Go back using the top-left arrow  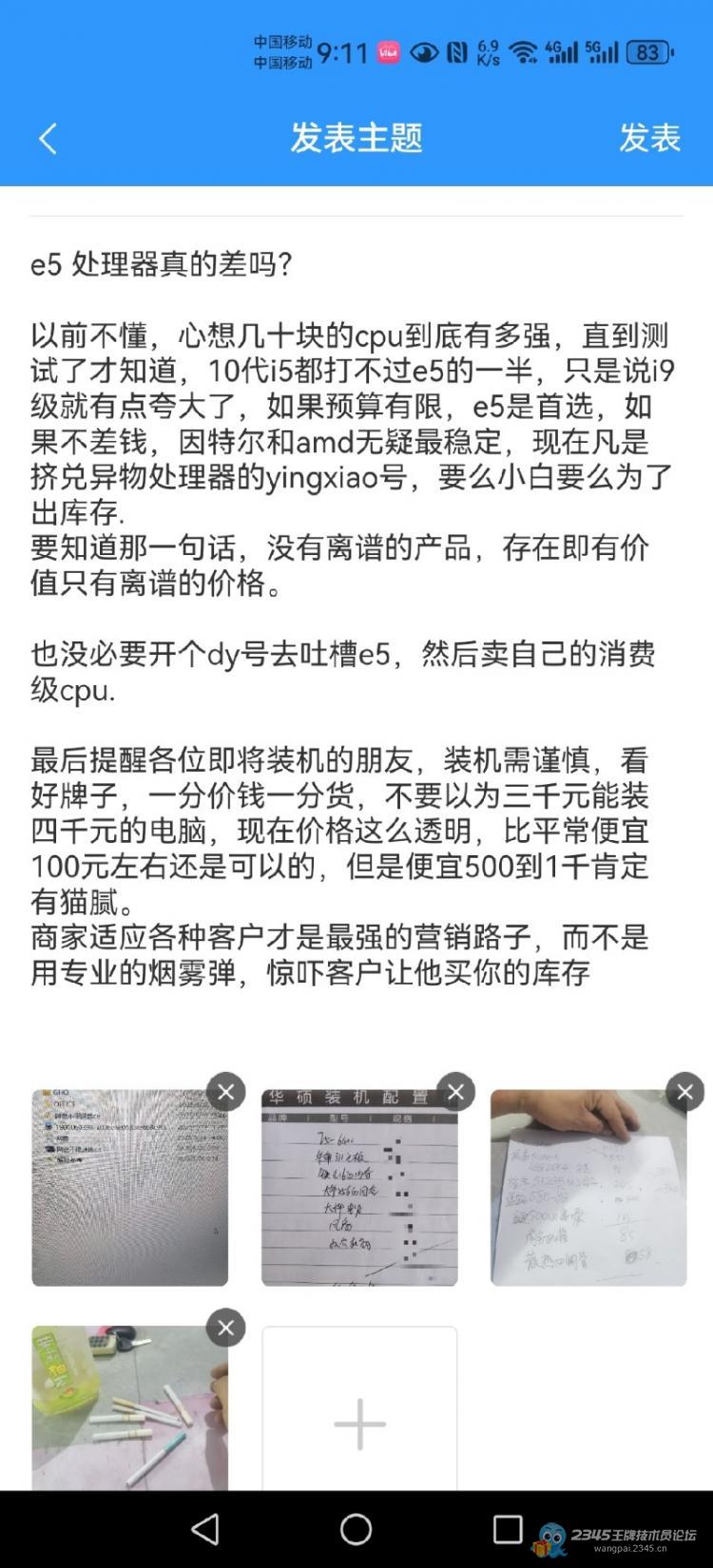[48, 139]
